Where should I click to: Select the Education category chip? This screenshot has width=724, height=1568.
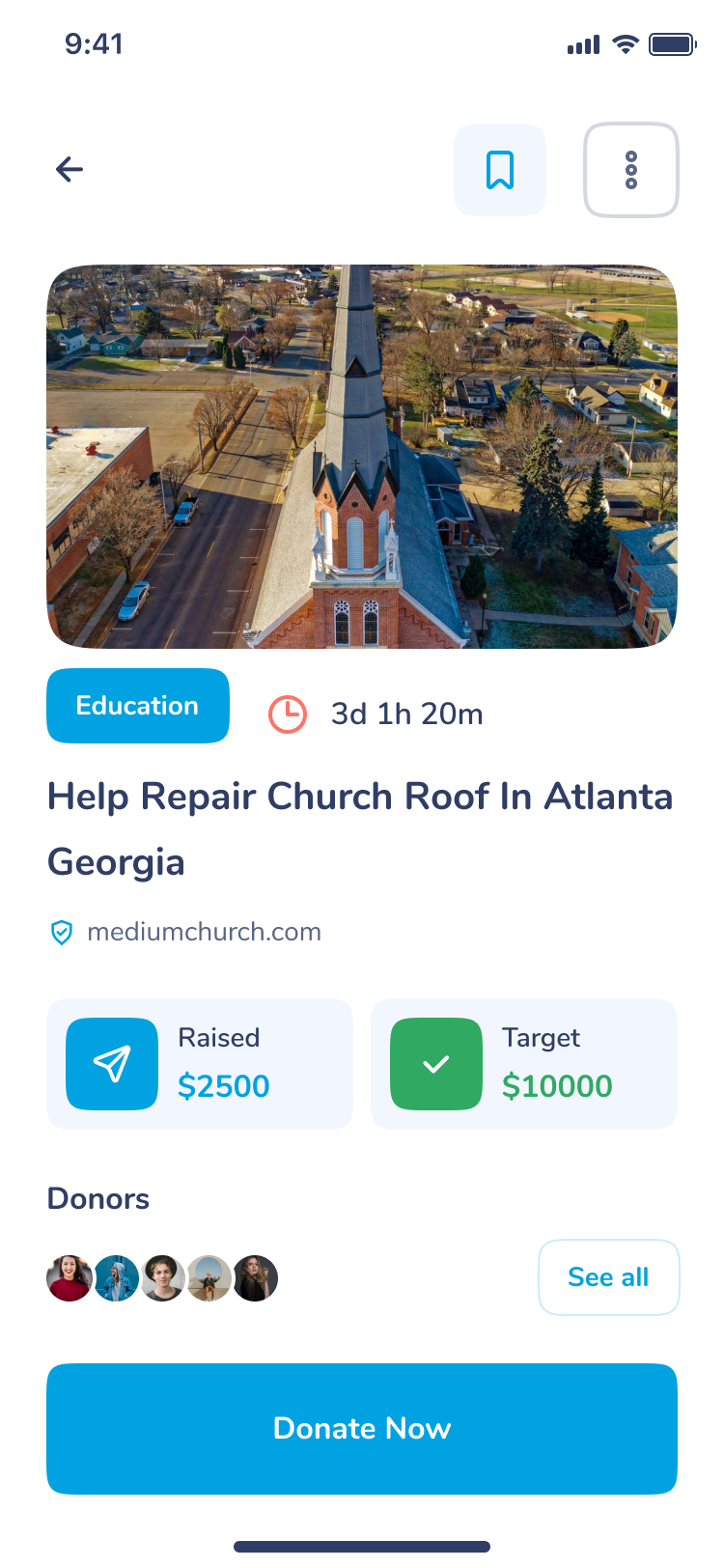pyautogui.click(x=138, y=706)
